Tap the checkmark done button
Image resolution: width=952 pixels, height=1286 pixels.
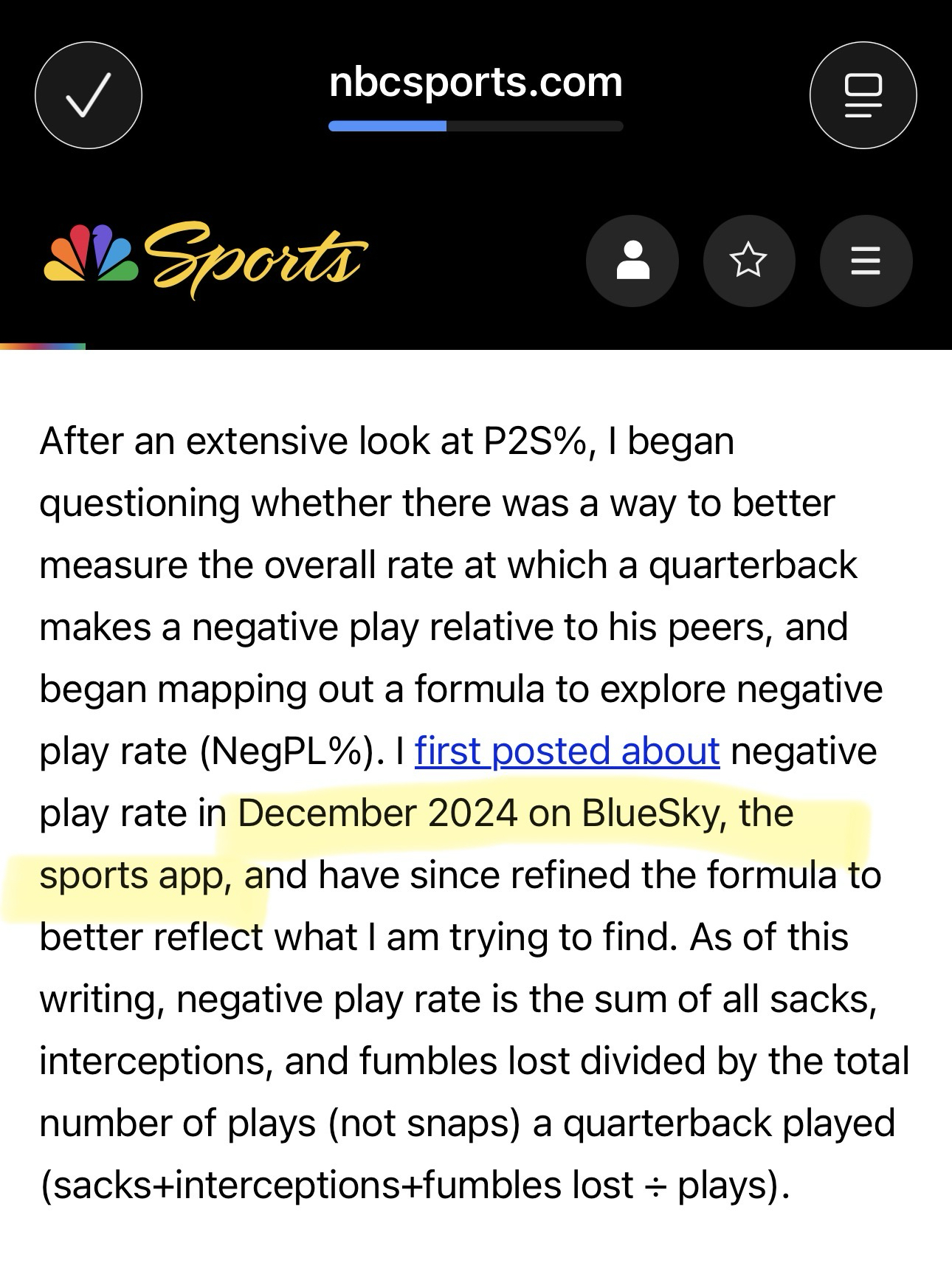(89, 95)
